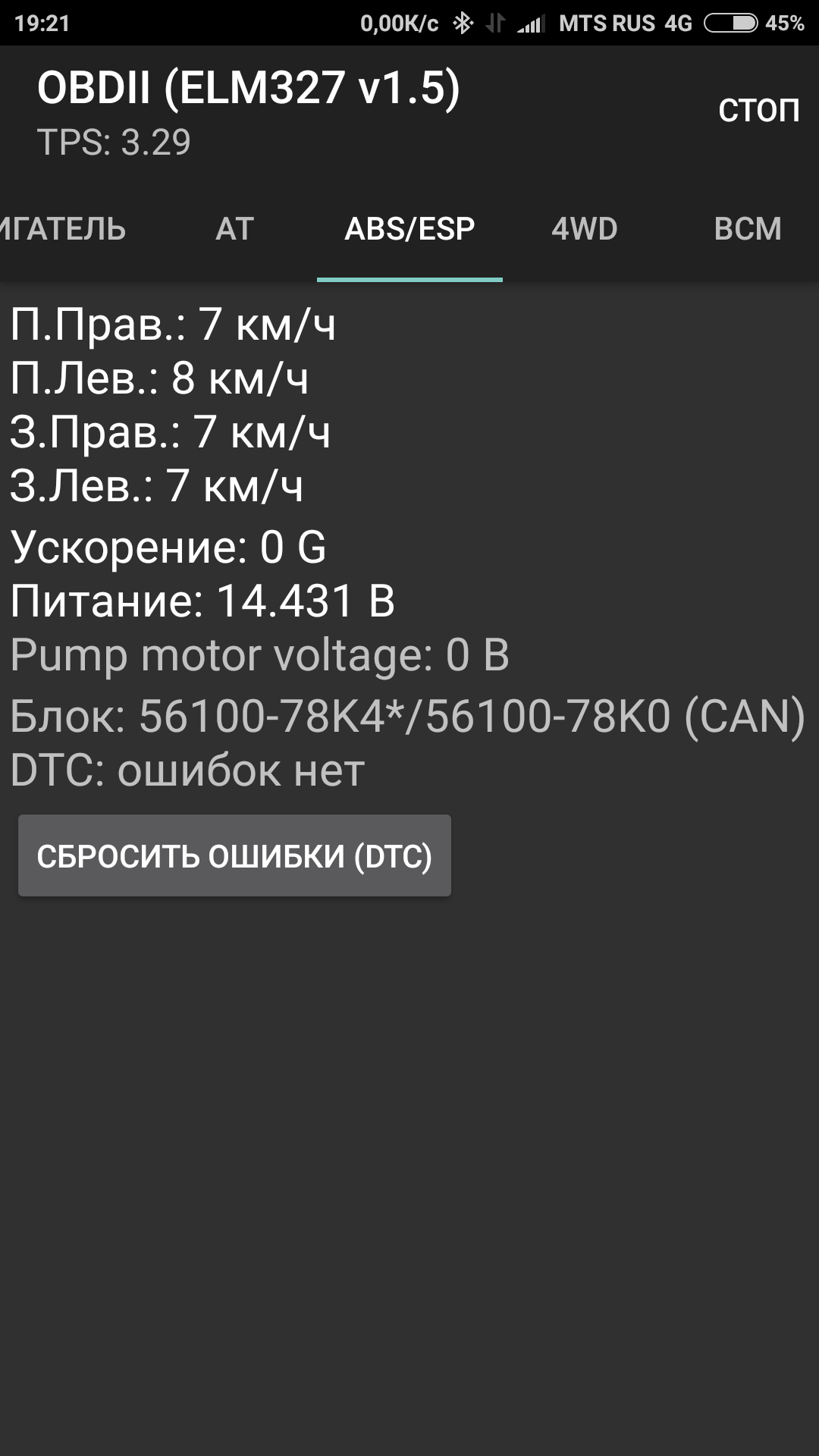The image size is (819, 1456).
Task: Go to the 4WD tab
Action: 585,229
